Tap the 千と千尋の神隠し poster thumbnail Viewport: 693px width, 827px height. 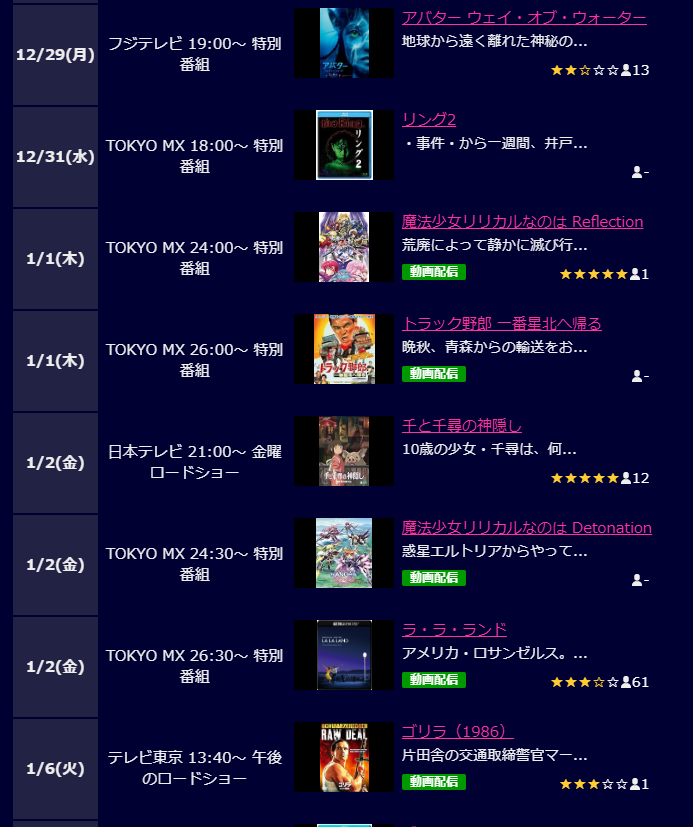pyautogui.click(x=344, y=451)
